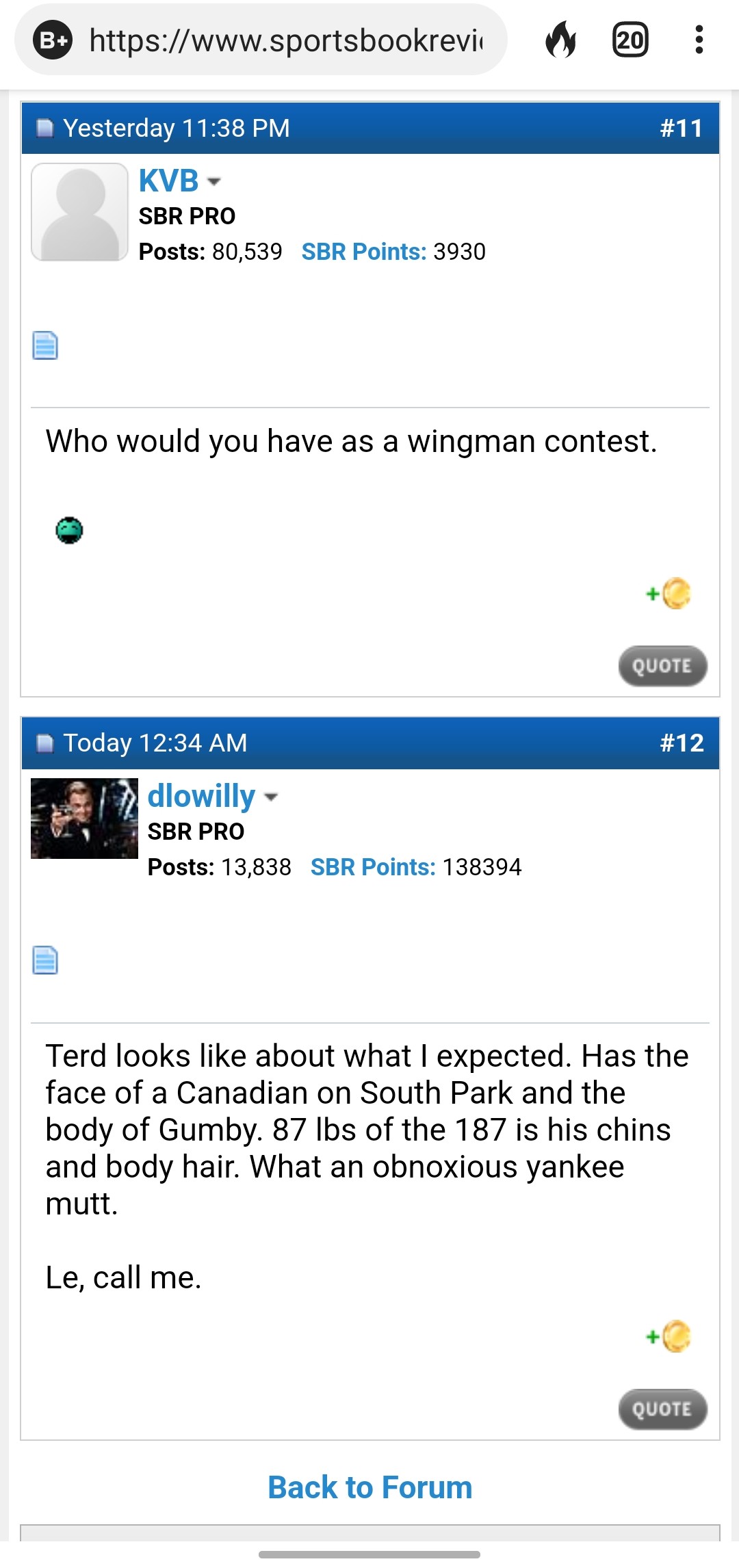Go Back to Forum
The width and height of the screenshot is (739, 1568).
tap(369, 1487)
